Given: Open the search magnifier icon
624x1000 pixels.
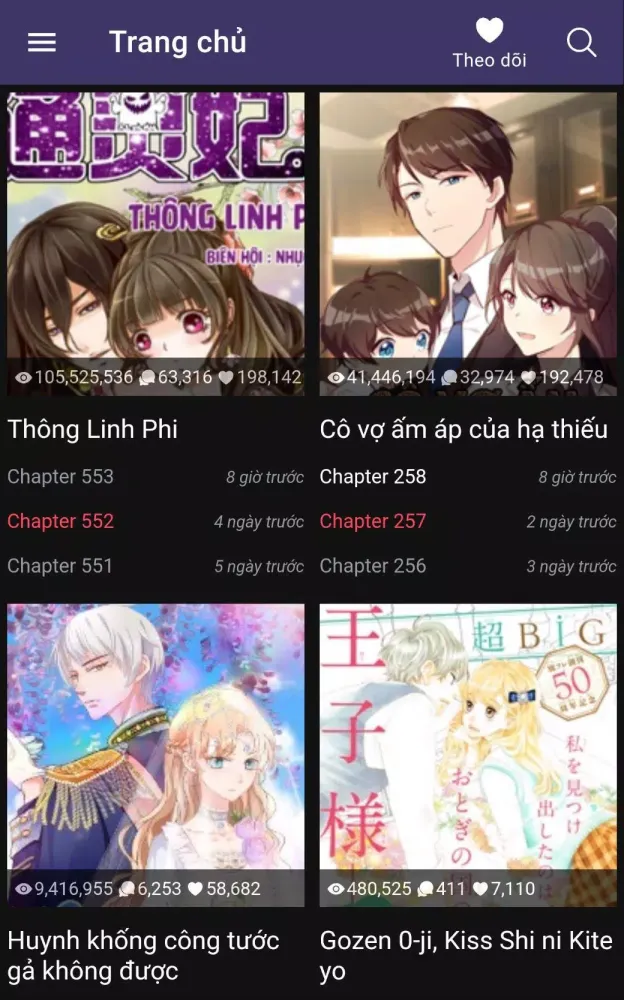Looking at the screenshot, I should pos(581,42).
